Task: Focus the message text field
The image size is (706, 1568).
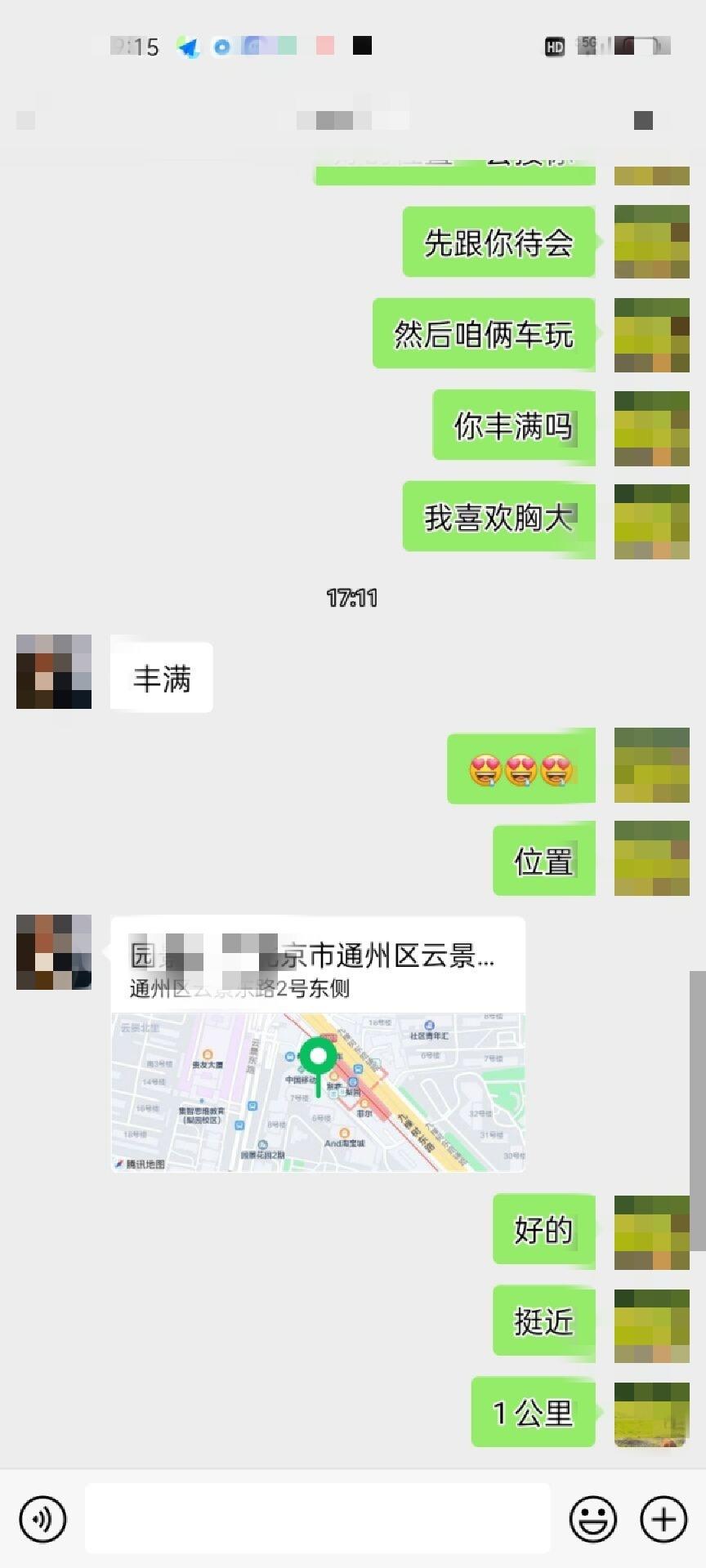Action: tap(317, 1518)
